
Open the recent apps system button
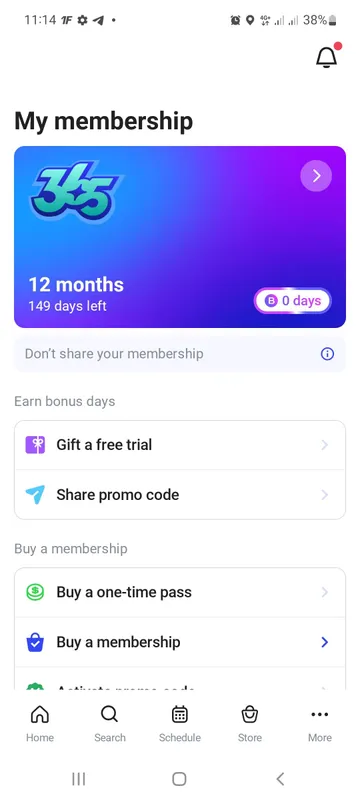[x=79, y=779]
